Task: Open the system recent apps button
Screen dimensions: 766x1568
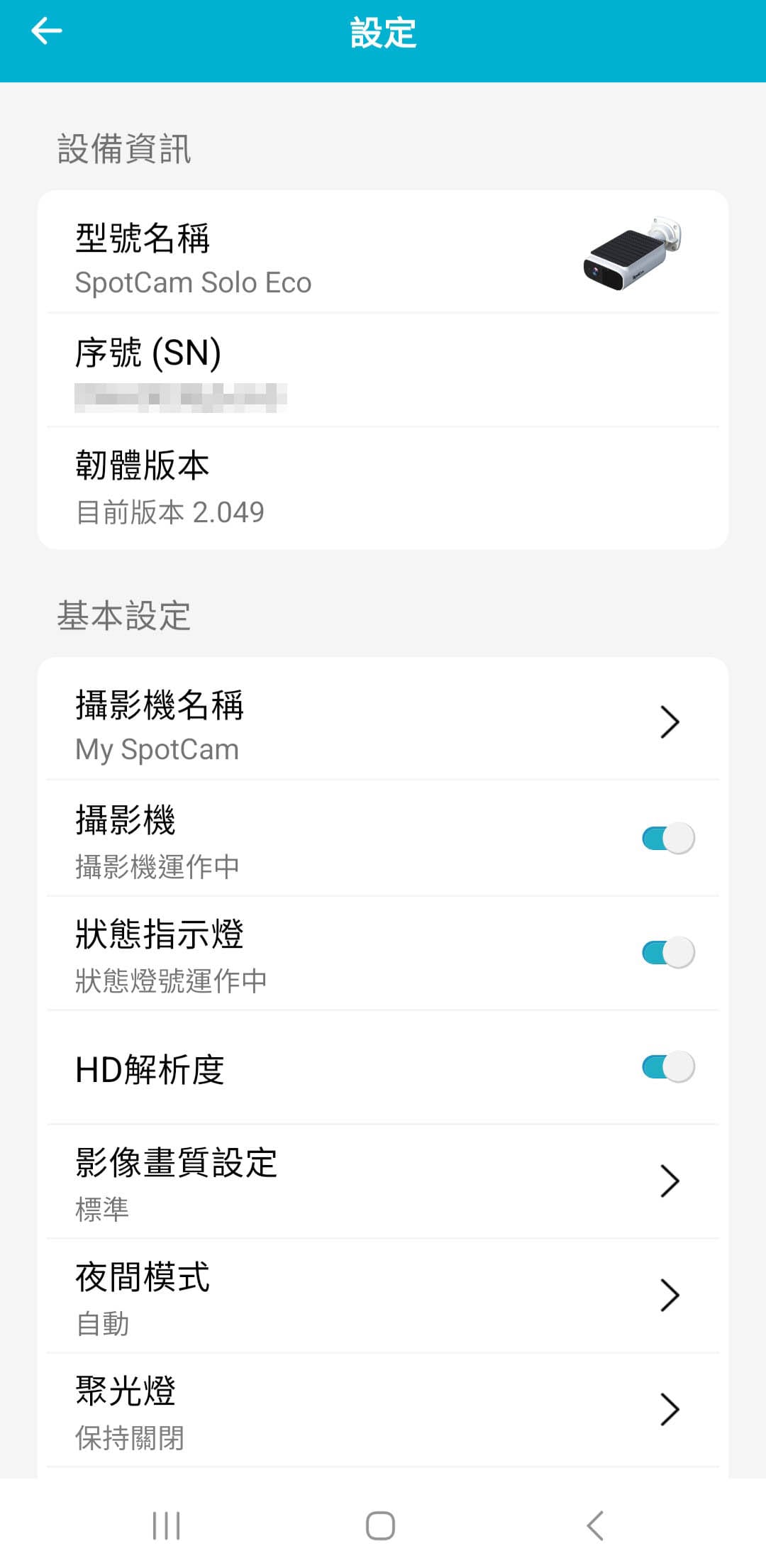Action: pos(167,1525)
